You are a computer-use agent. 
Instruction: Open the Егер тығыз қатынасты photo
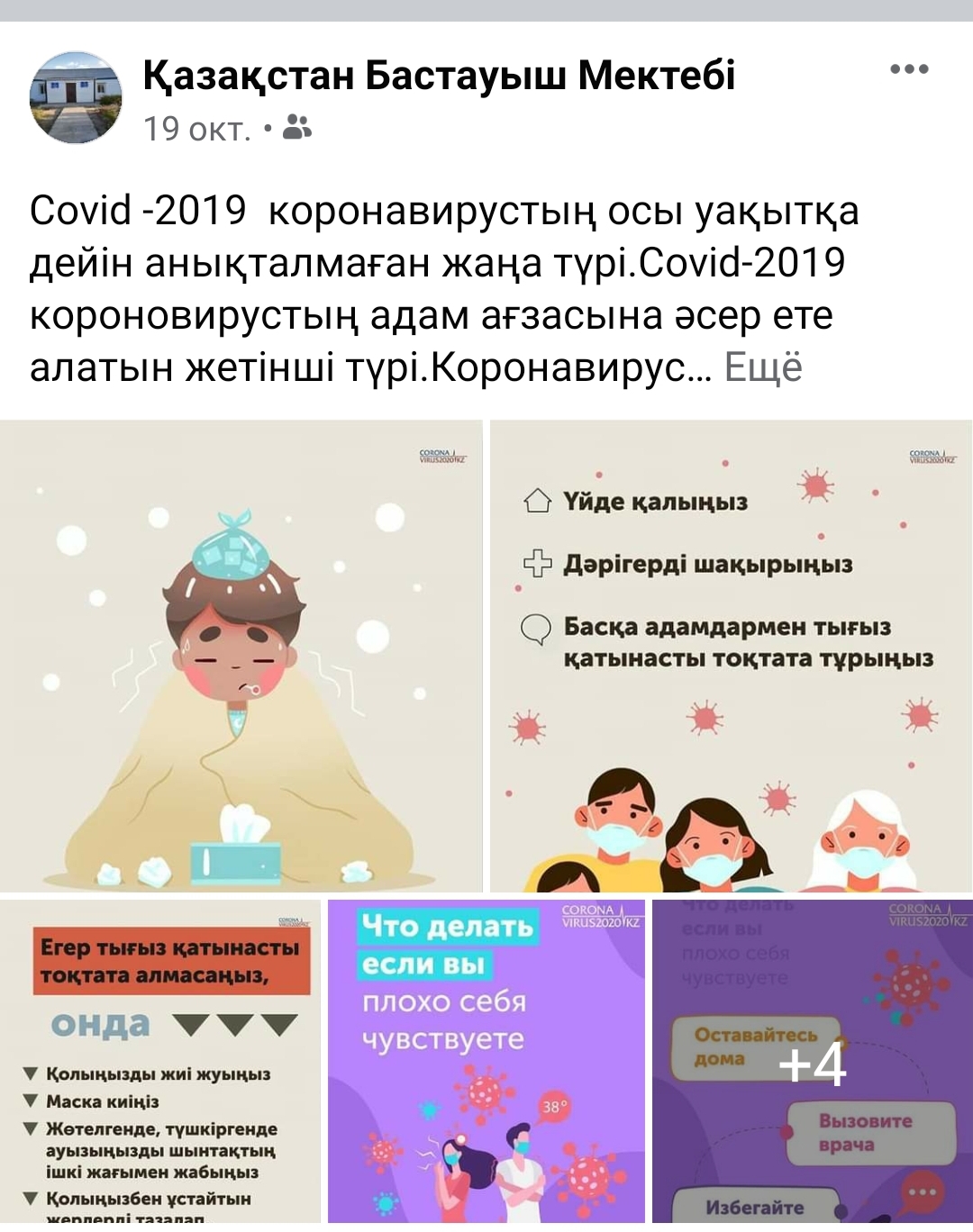click(x=160, y=1061)
